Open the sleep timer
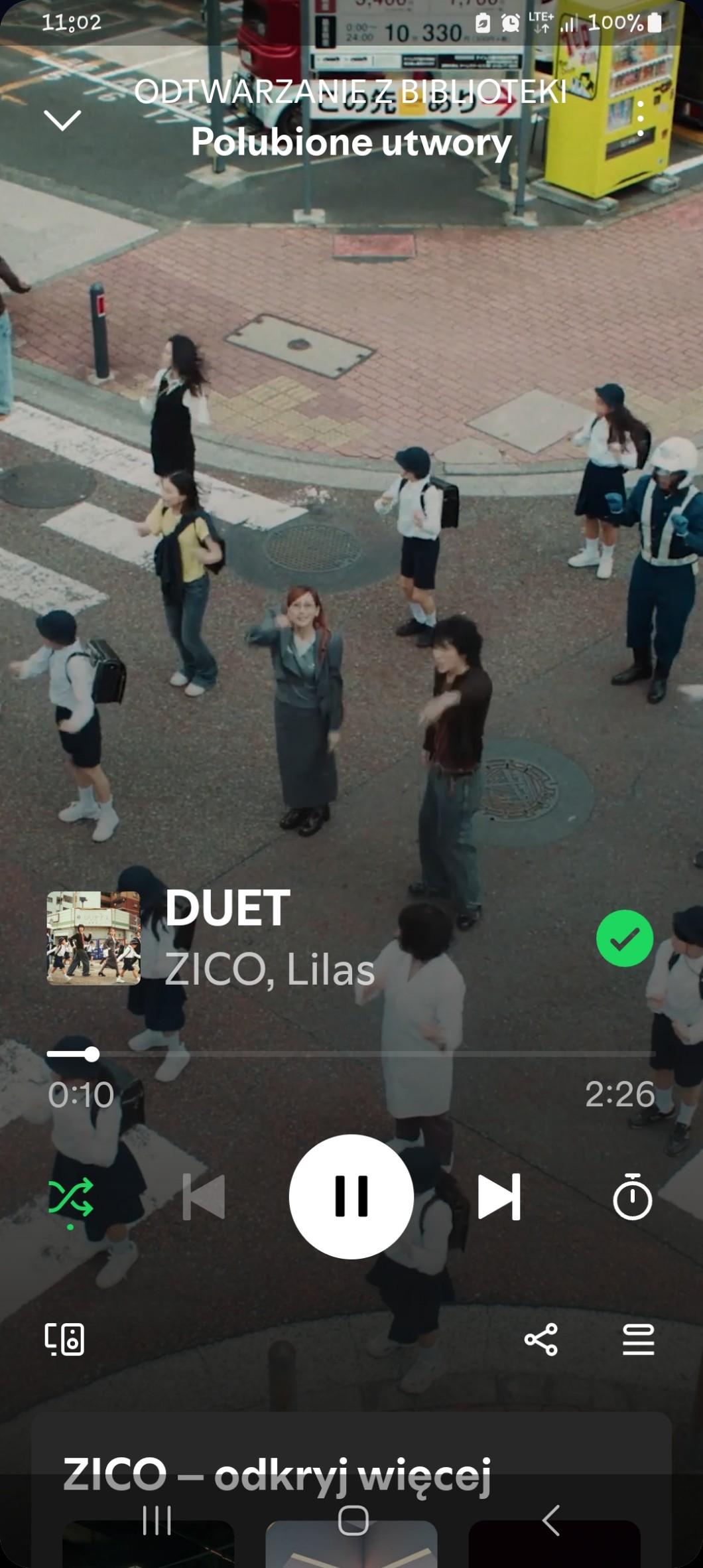Screen dimensions: 703x1568 [632, 1196]
